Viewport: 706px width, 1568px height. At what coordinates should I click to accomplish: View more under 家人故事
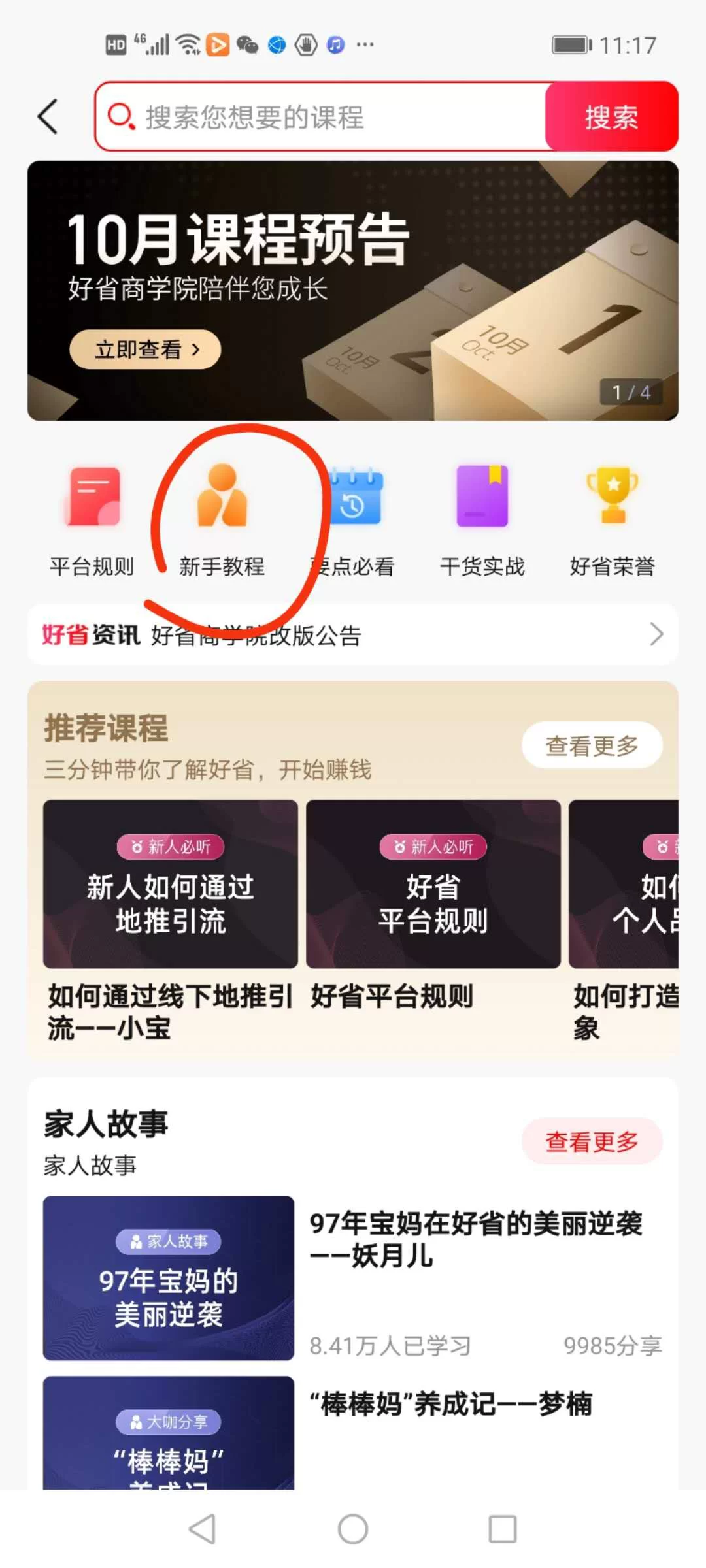pyautogui.click(x=592, y=1141)
